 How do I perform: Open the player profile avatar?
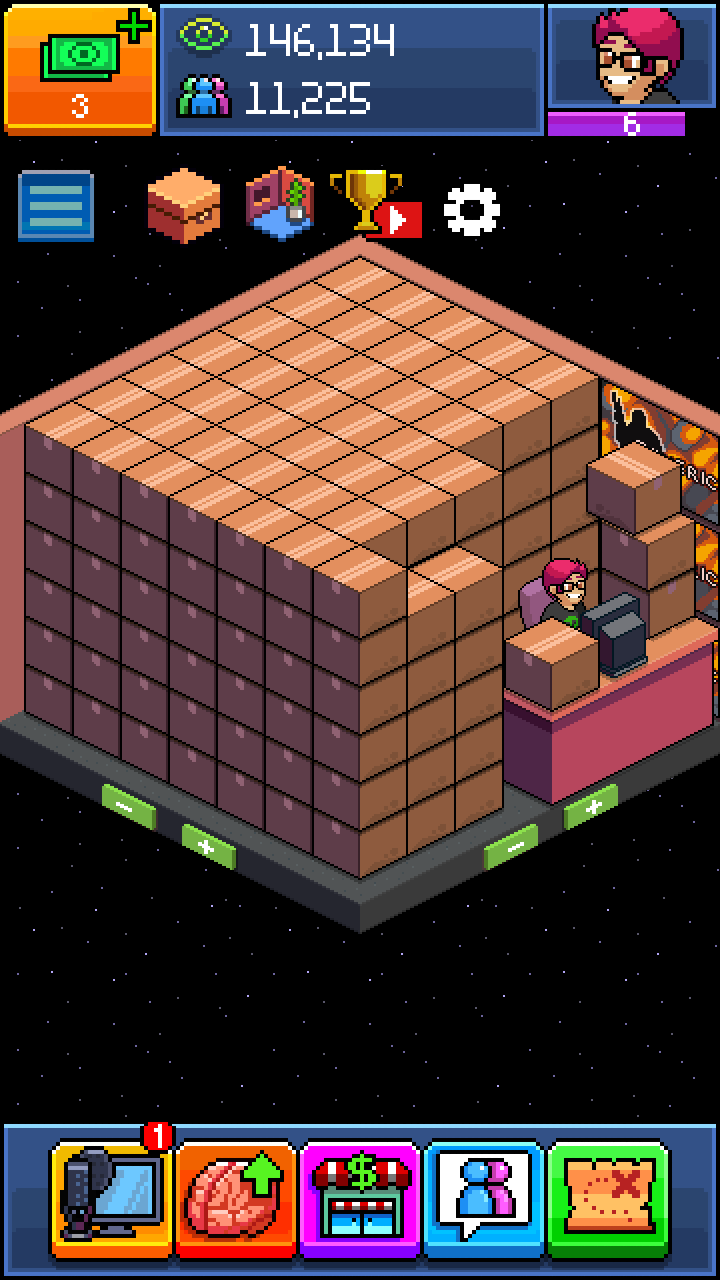click(x=632, y=56)
